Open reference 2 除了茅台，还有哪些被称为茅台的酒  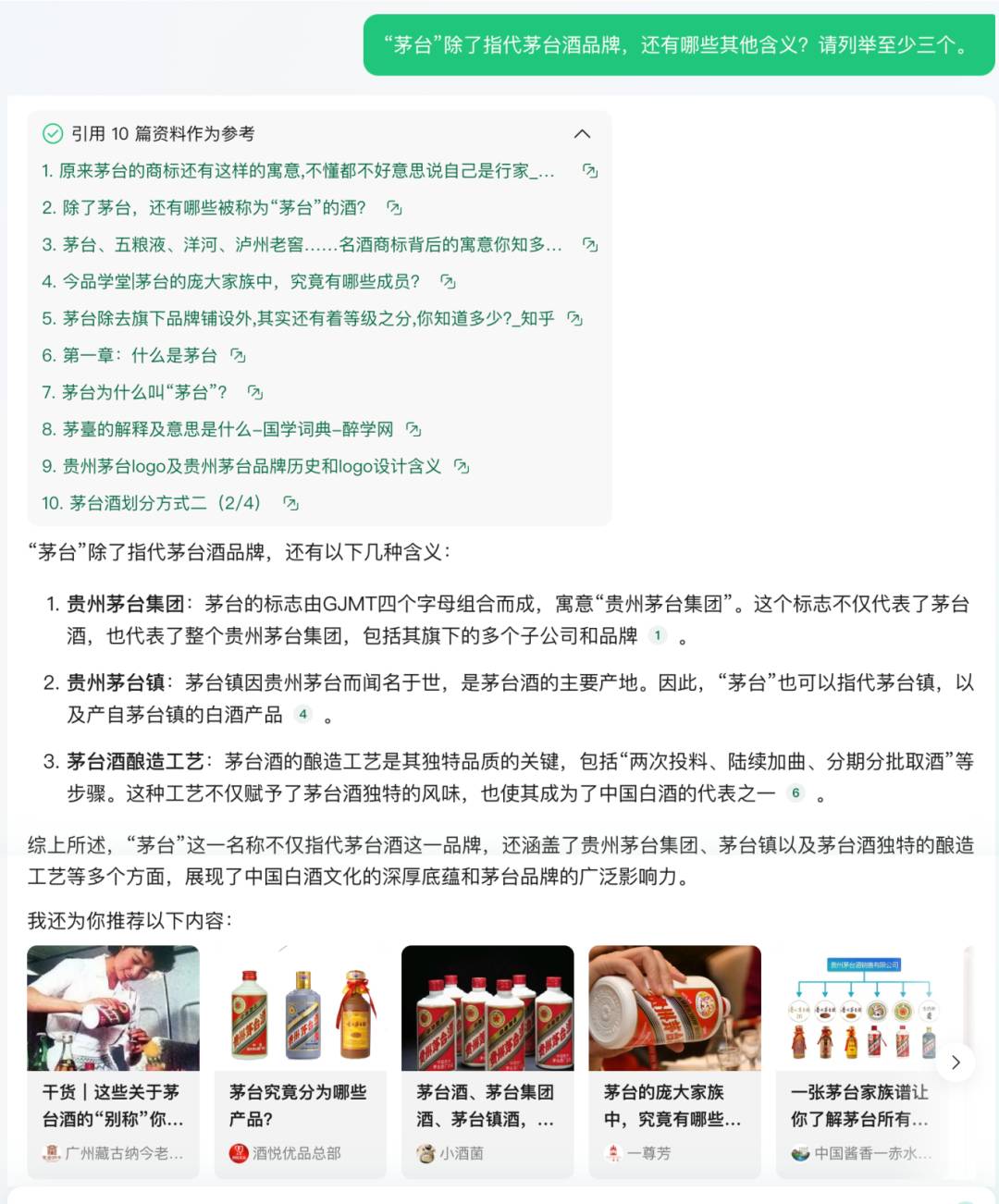(x=214, y=208)
